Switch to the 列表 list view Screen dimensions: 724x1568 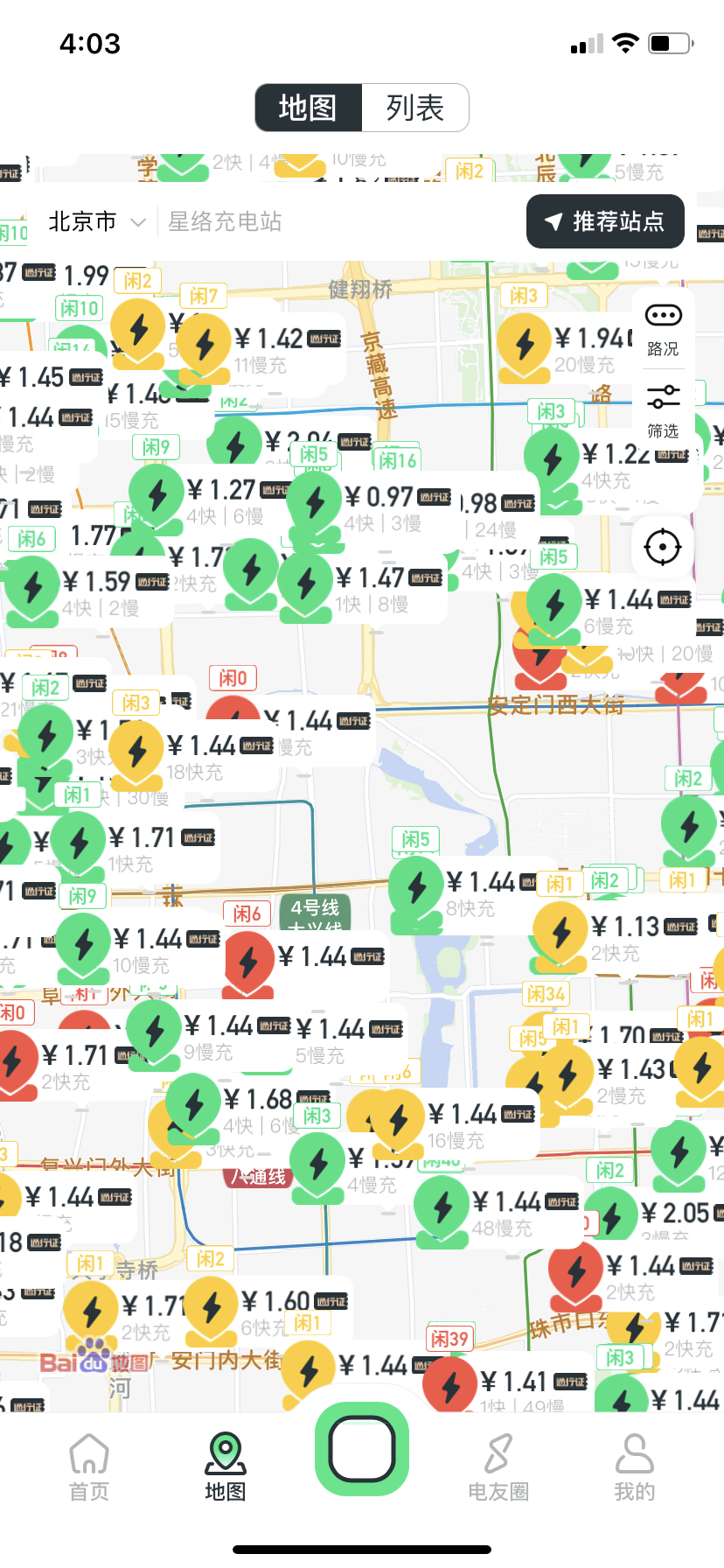[415, 108]
